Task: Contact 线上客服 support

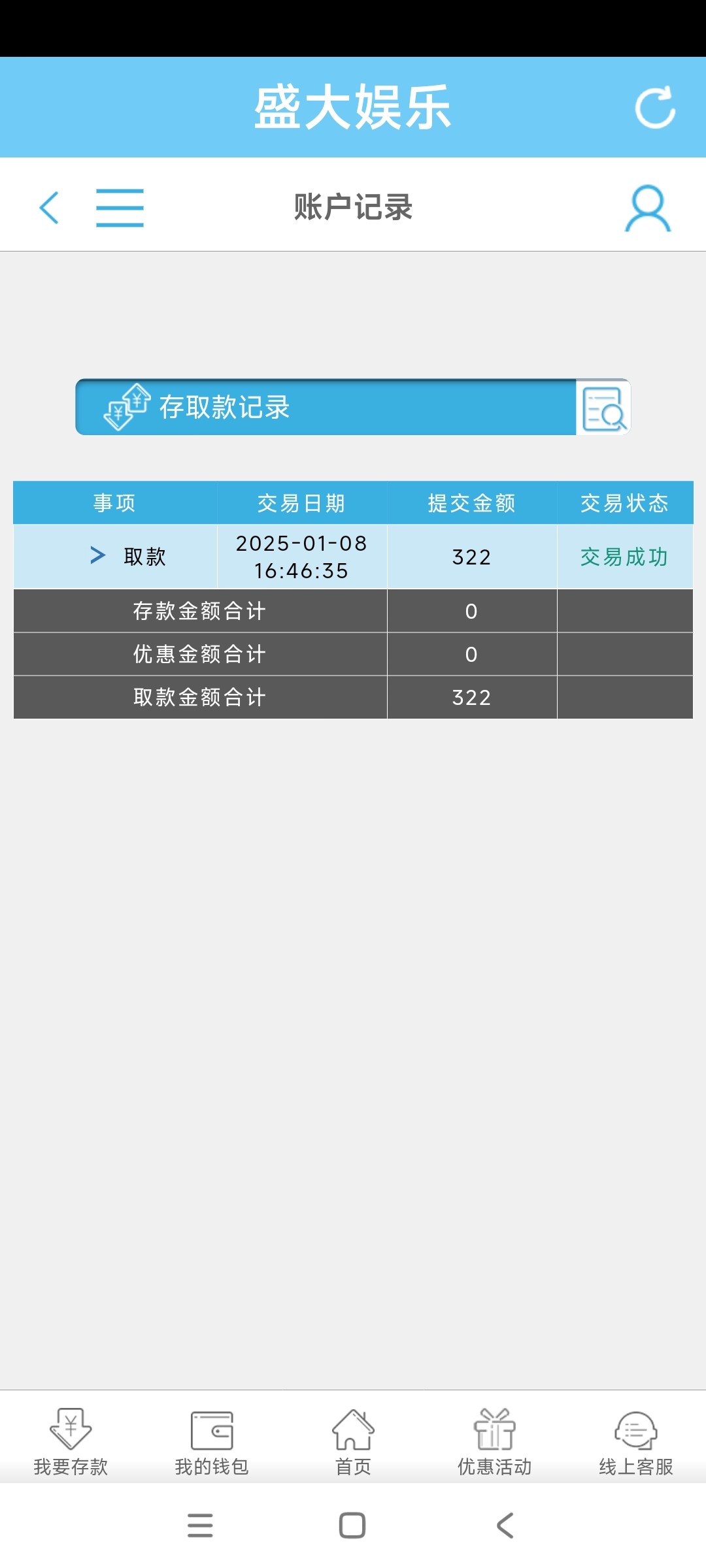Action: (x=635, y=1442)
